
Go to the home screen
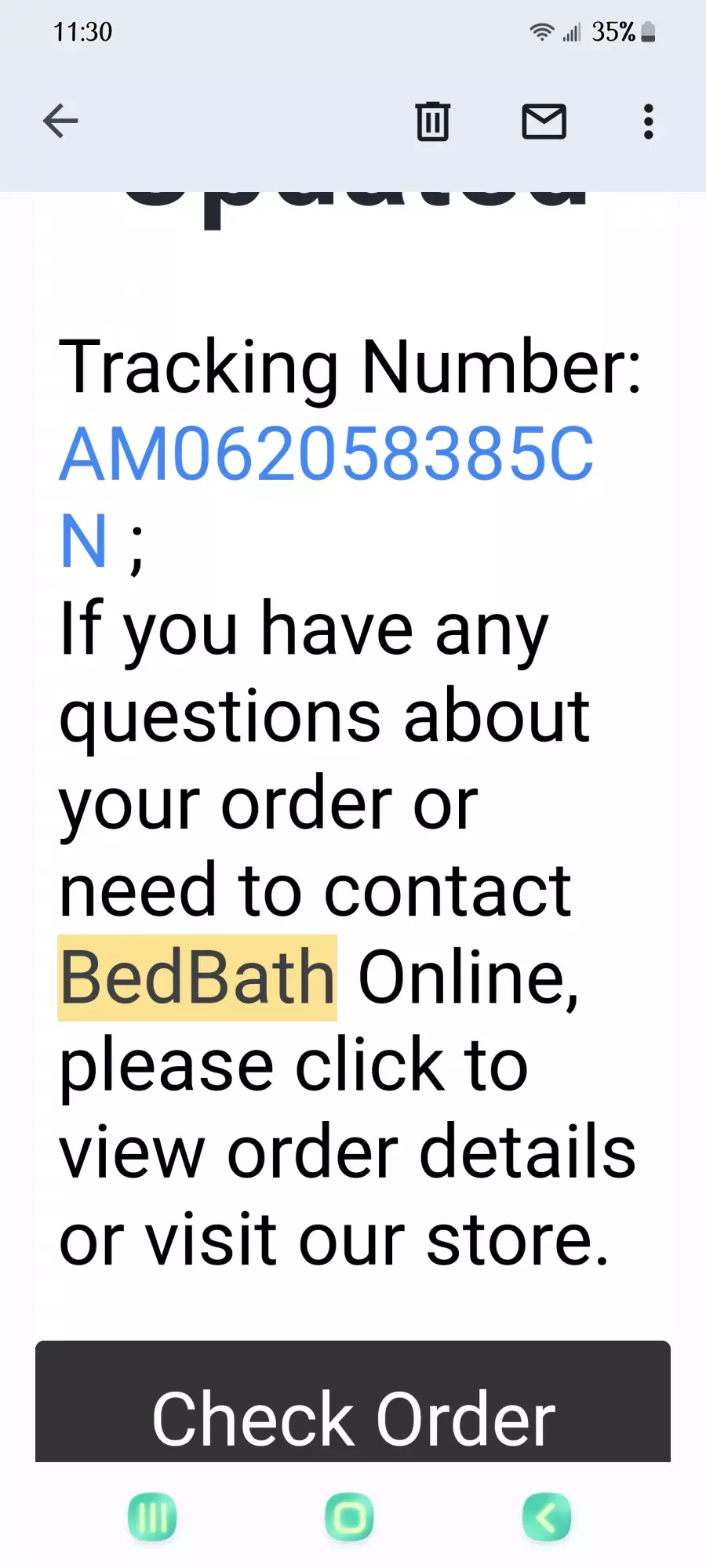[349, 1517]
